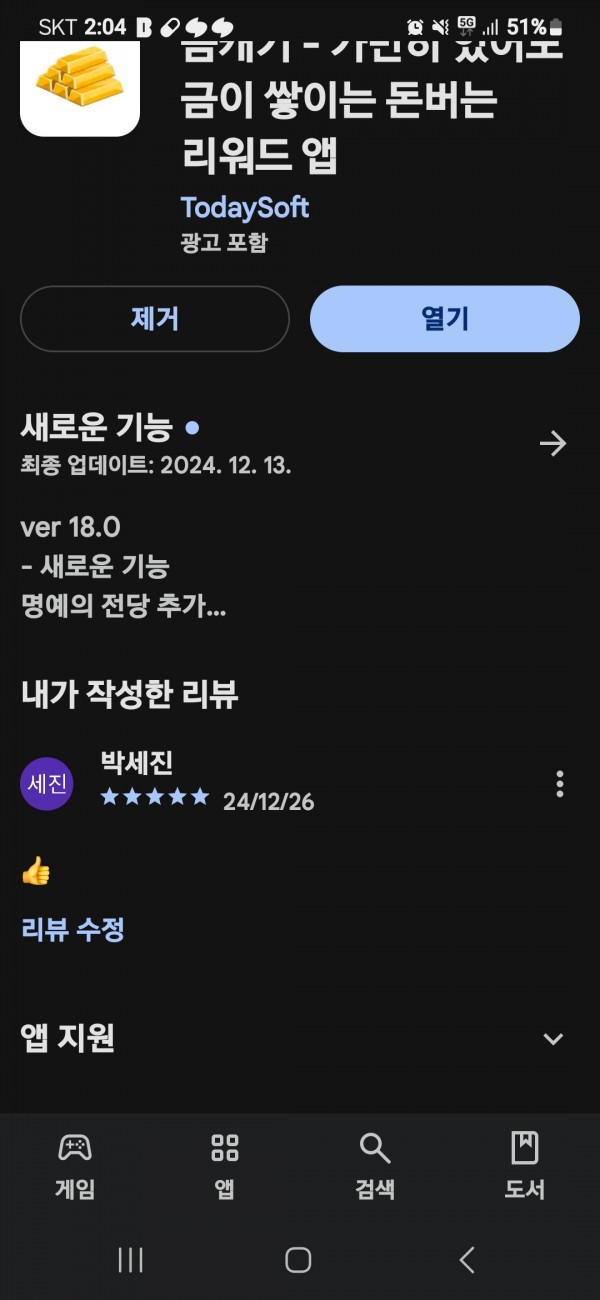
Task: Tap the system back button
Action: coord(467,1260)
